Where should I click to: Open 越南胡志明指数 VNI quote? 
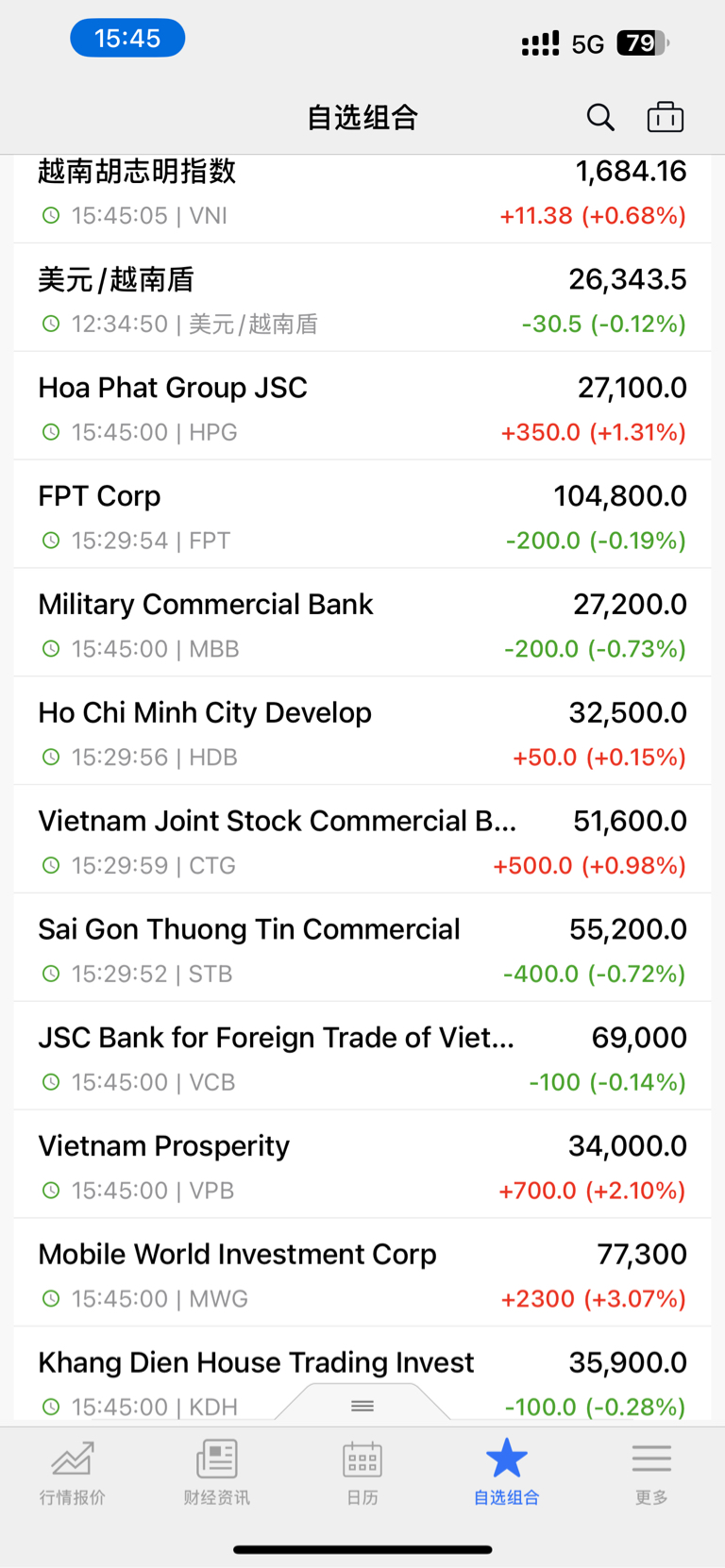(x=362, y=196)
